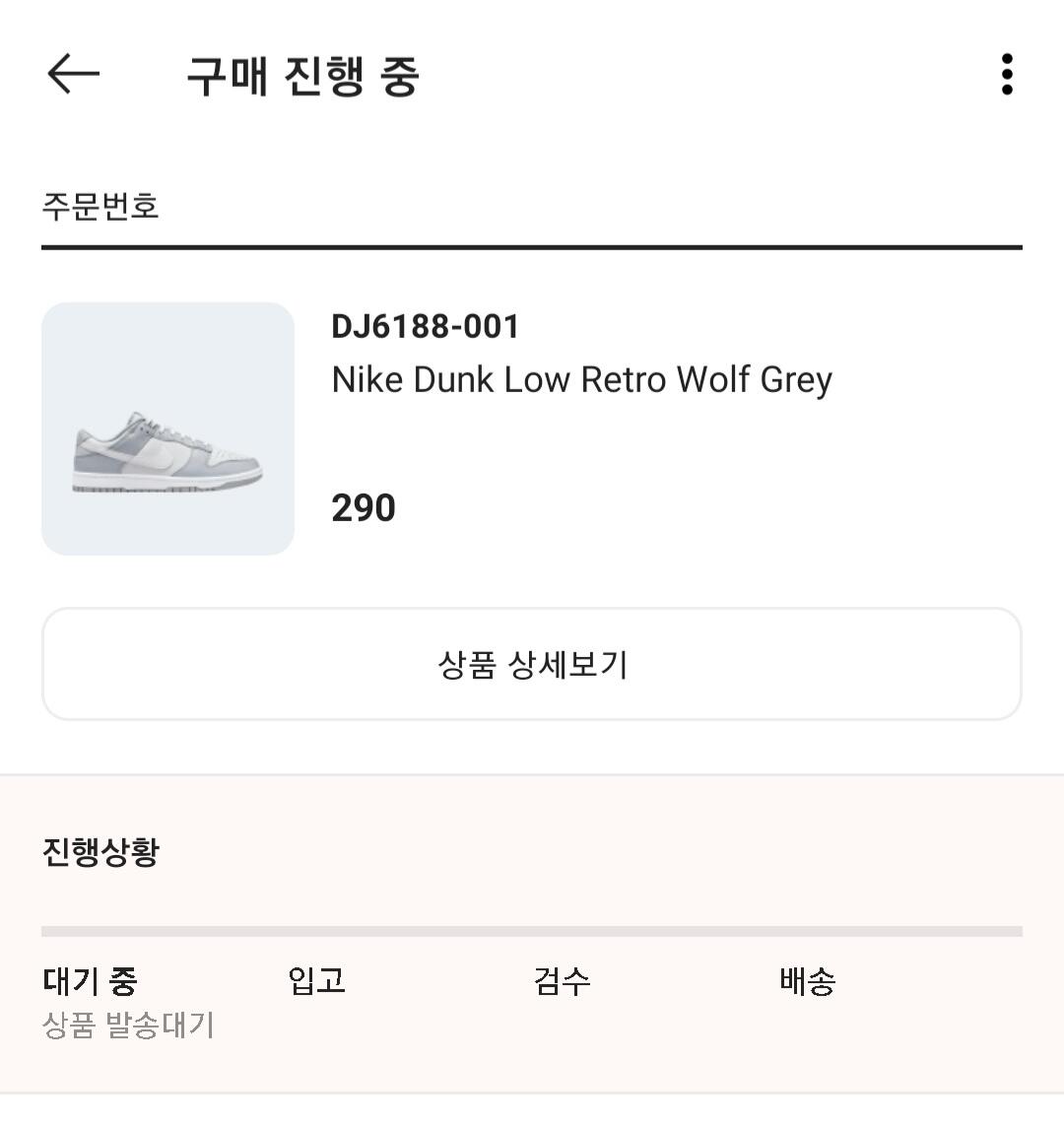Open the three-dot overflow menu
The height and width of the screenshot is (1124, 1064).
pyautogui.click(x=1006, y=75)
